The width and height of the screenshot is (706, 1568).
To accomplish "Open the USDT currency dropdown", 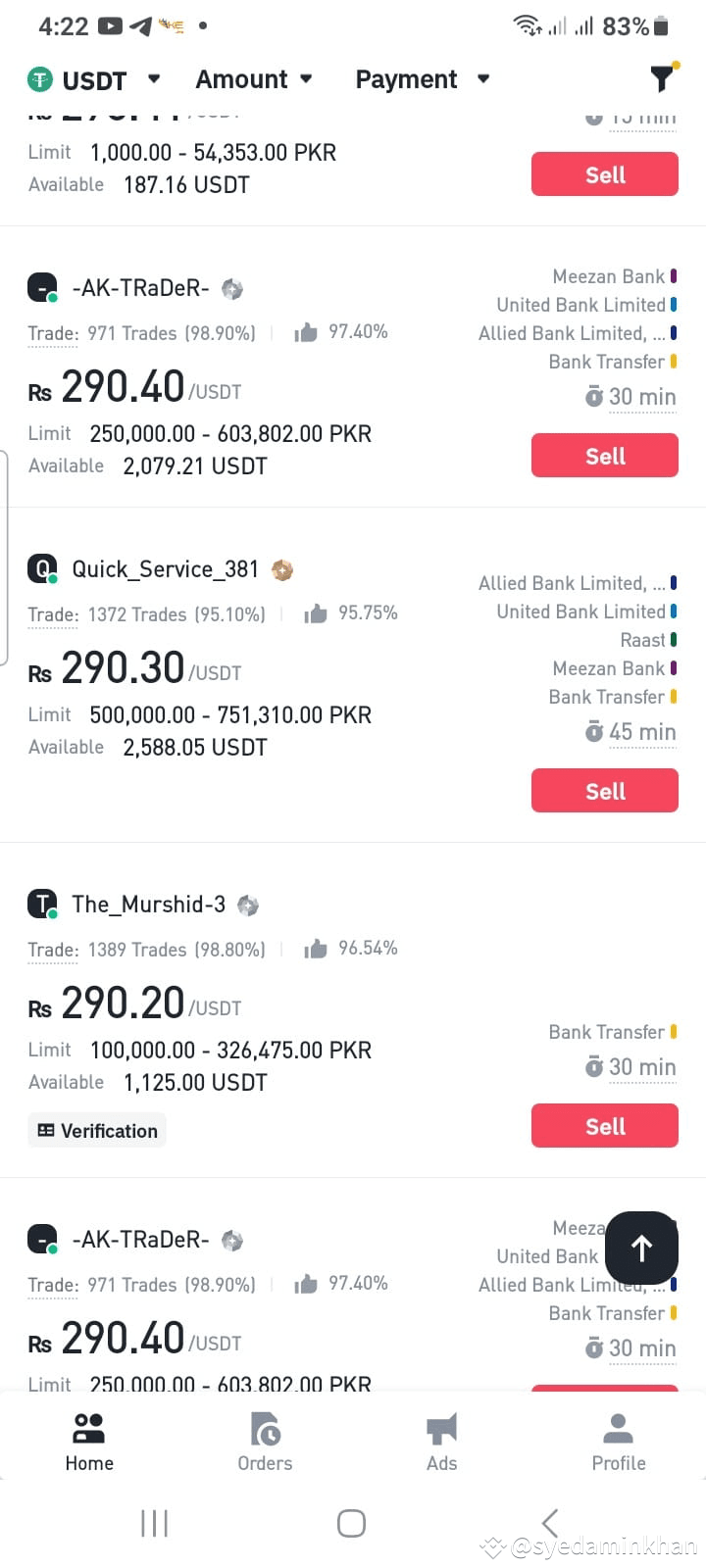I will (154, 79).
